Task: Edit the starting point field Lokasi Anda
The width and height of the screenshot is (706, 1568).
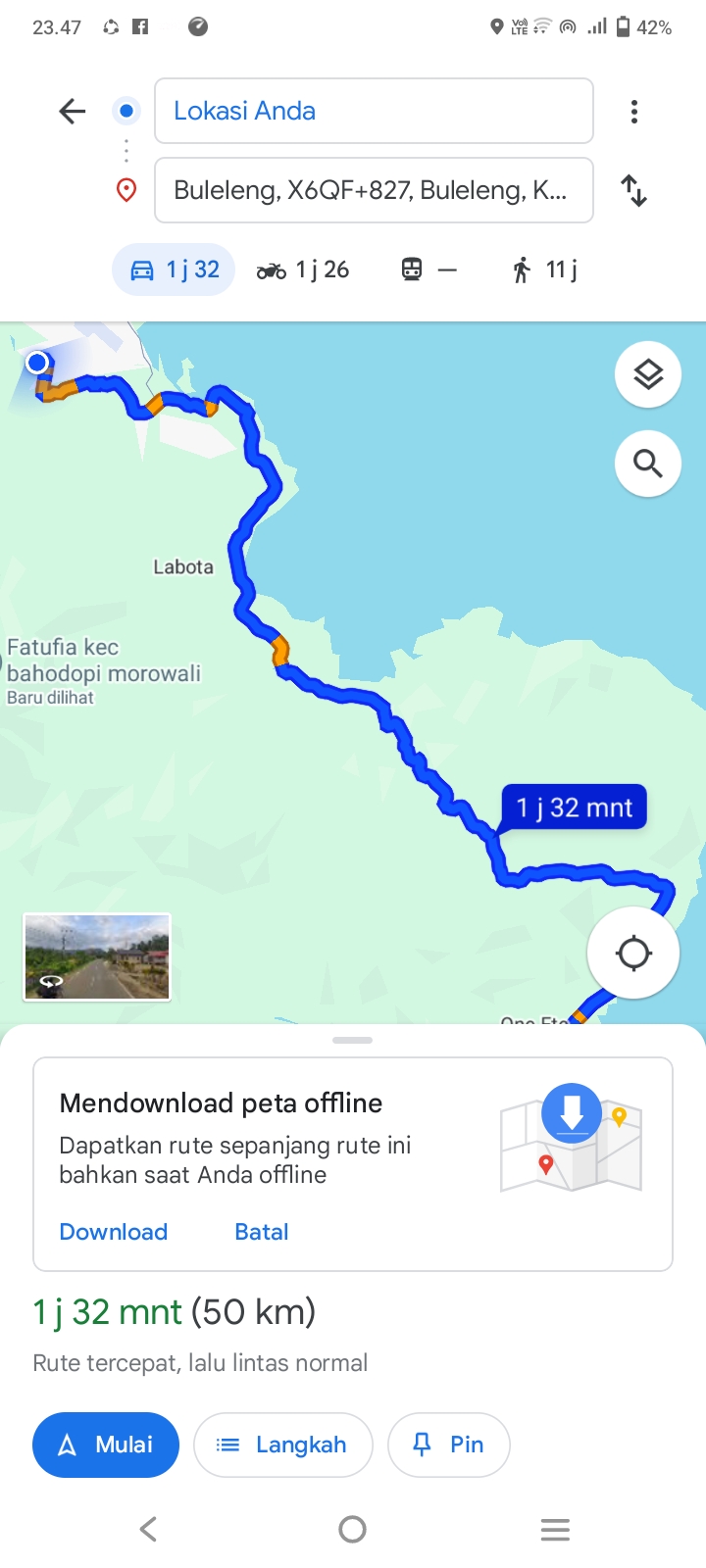Action: coord(374,111)
